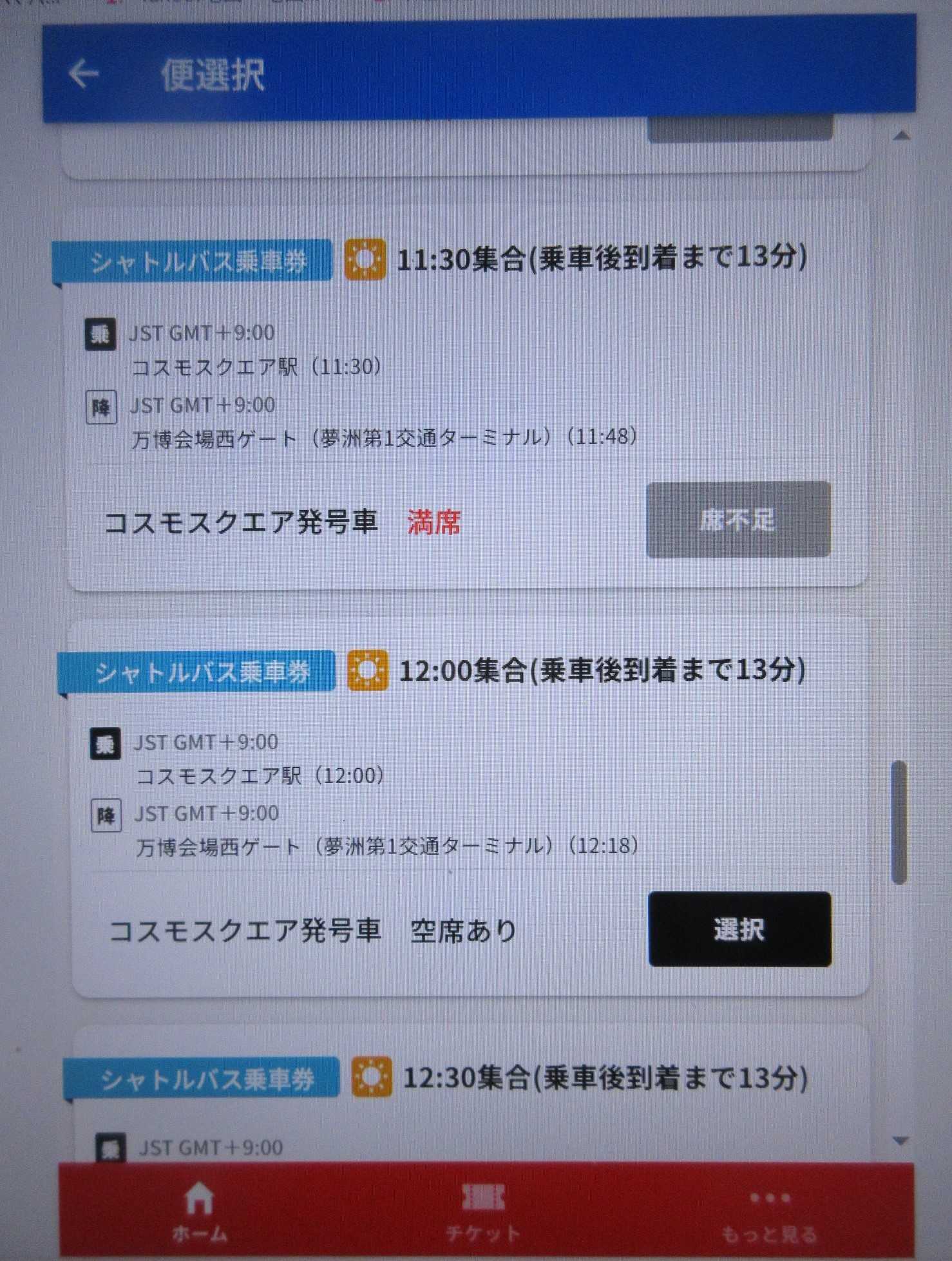Switch to the チケット tab
This screenshot has height=1261, width=952.
coord(483,1211)
